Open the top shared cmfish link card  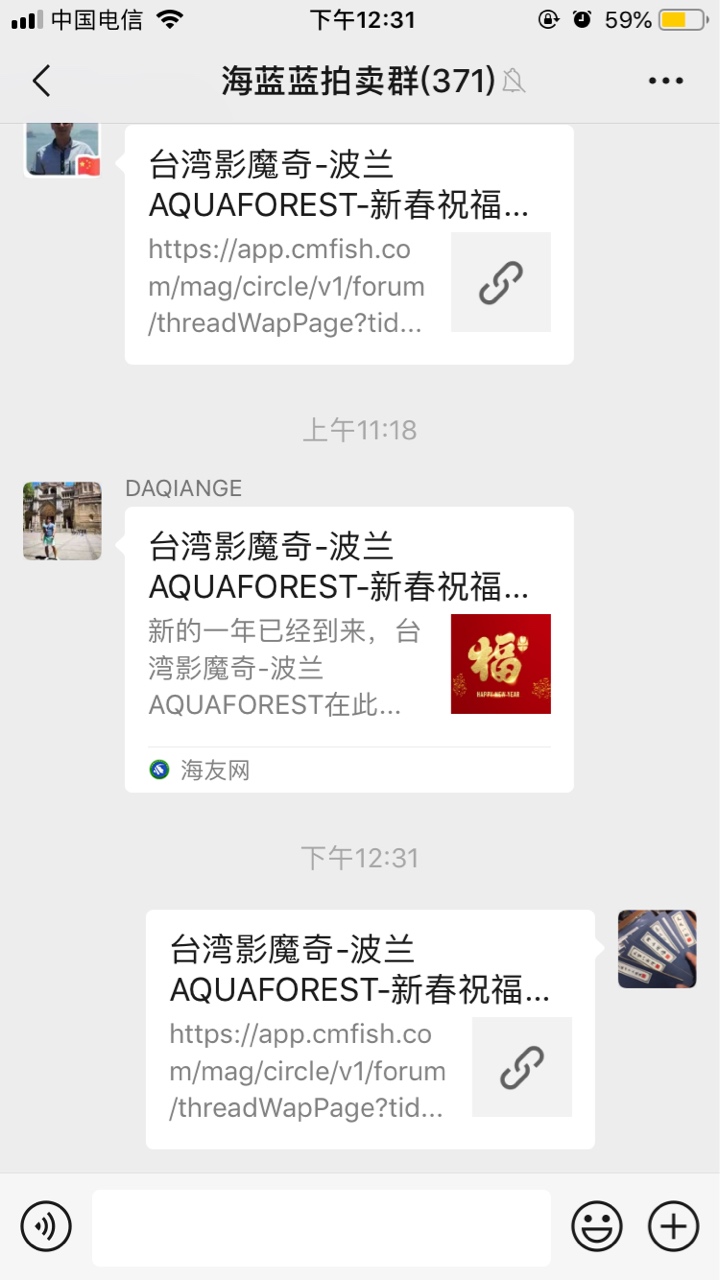point(348,243)
